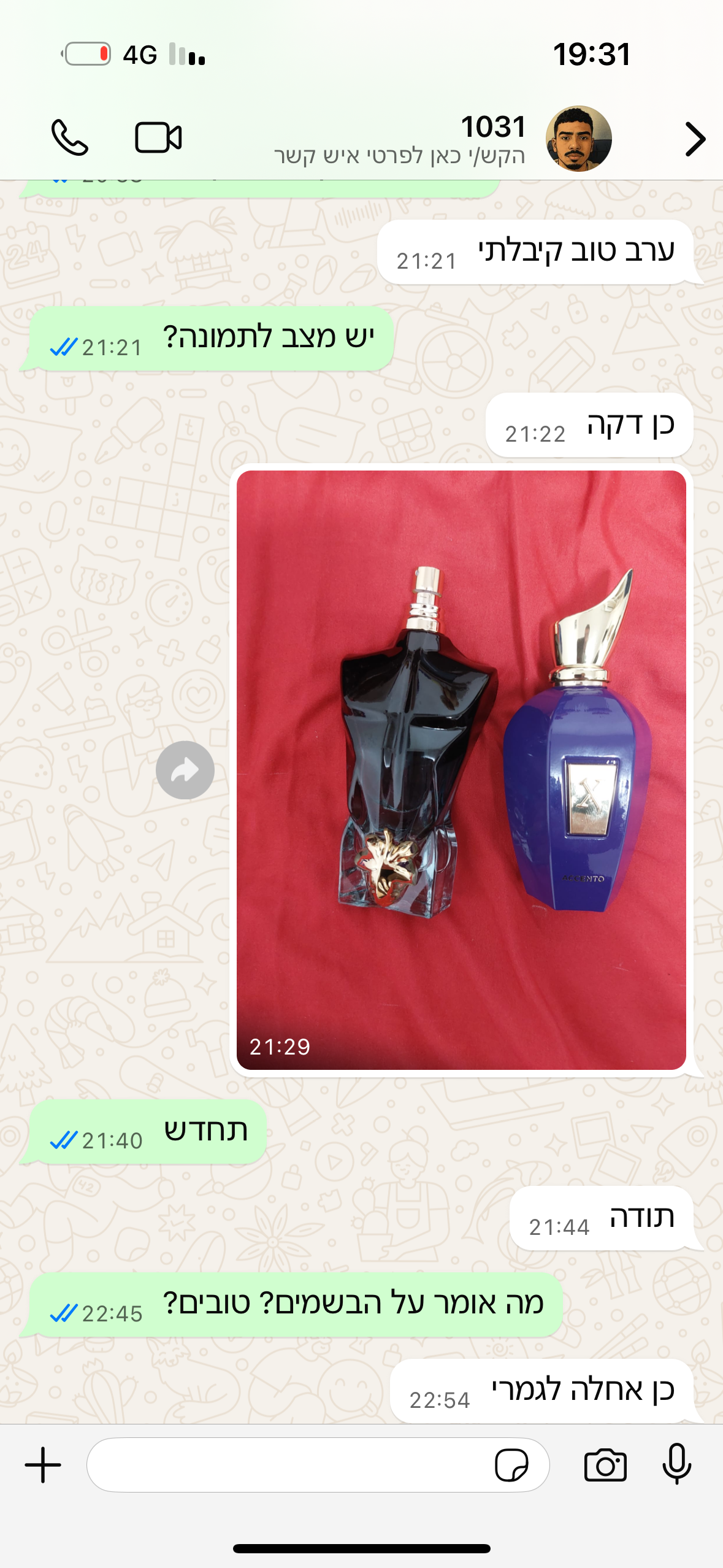Open the attachment plus menu
Screen dimensions: 723x1568
click(43, 1465)
